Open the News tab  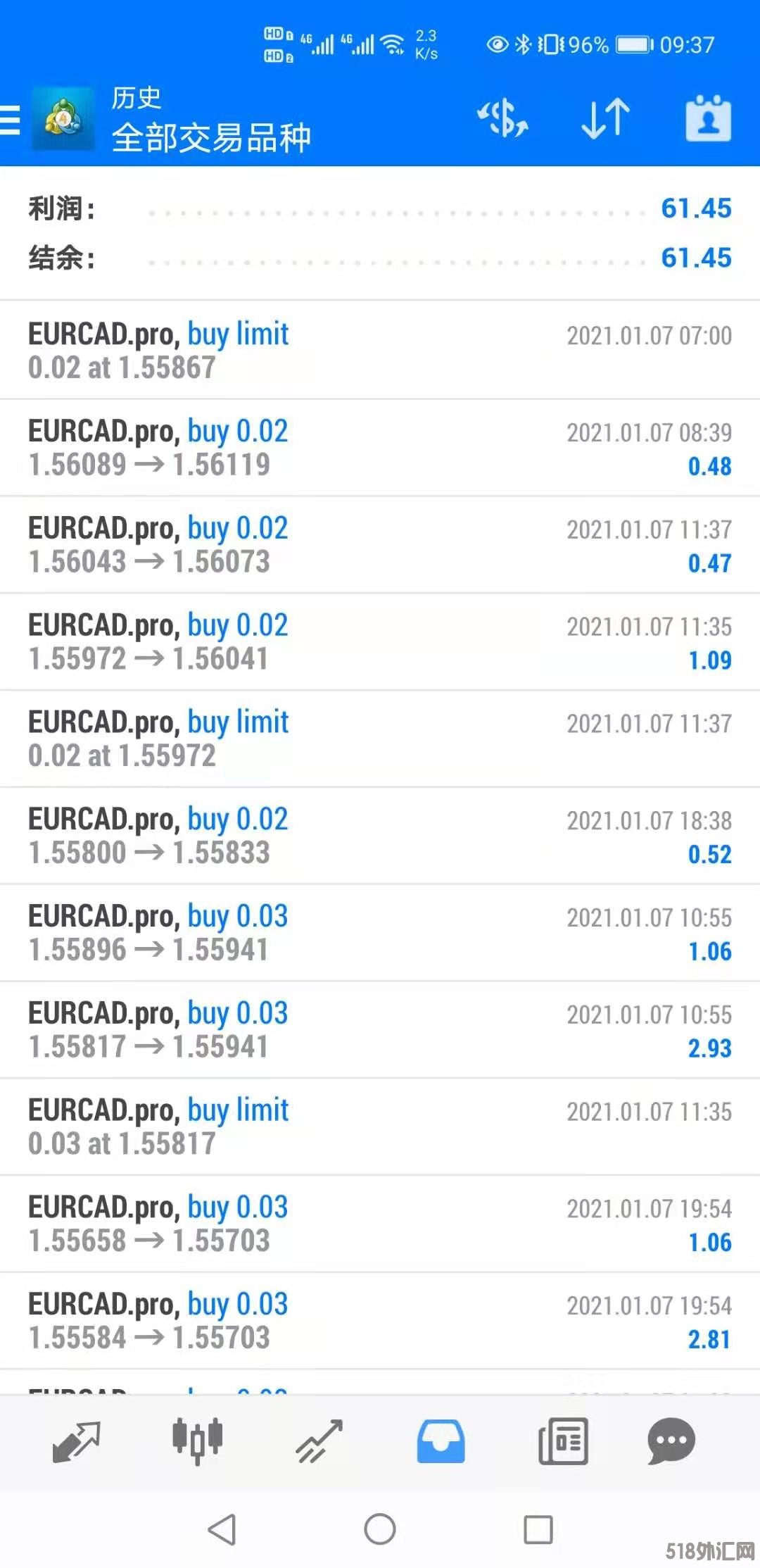pyautogui.click(x=563, y=1441)
